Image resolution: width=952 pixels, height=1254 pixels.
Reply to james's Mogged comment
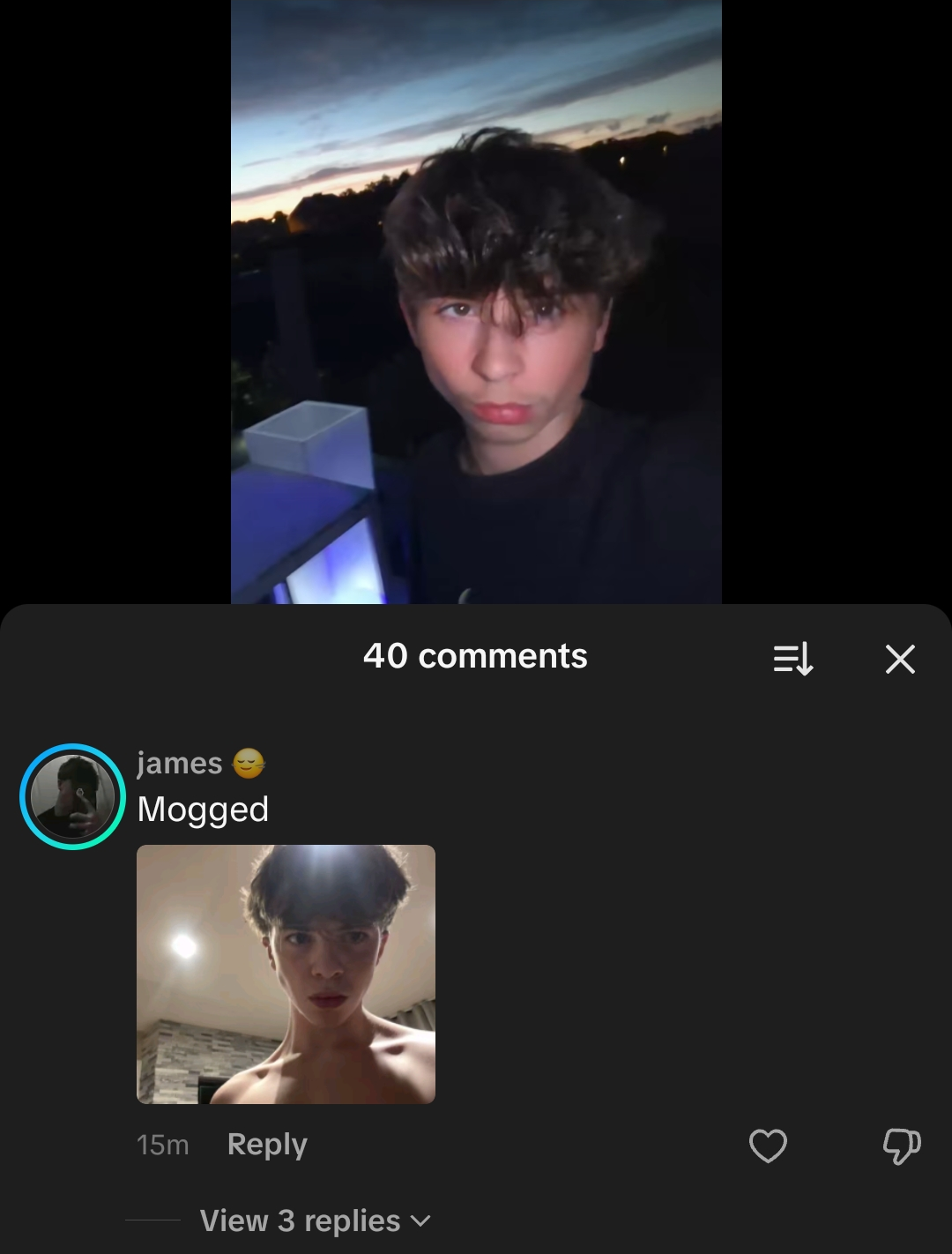pos(267,1144)
